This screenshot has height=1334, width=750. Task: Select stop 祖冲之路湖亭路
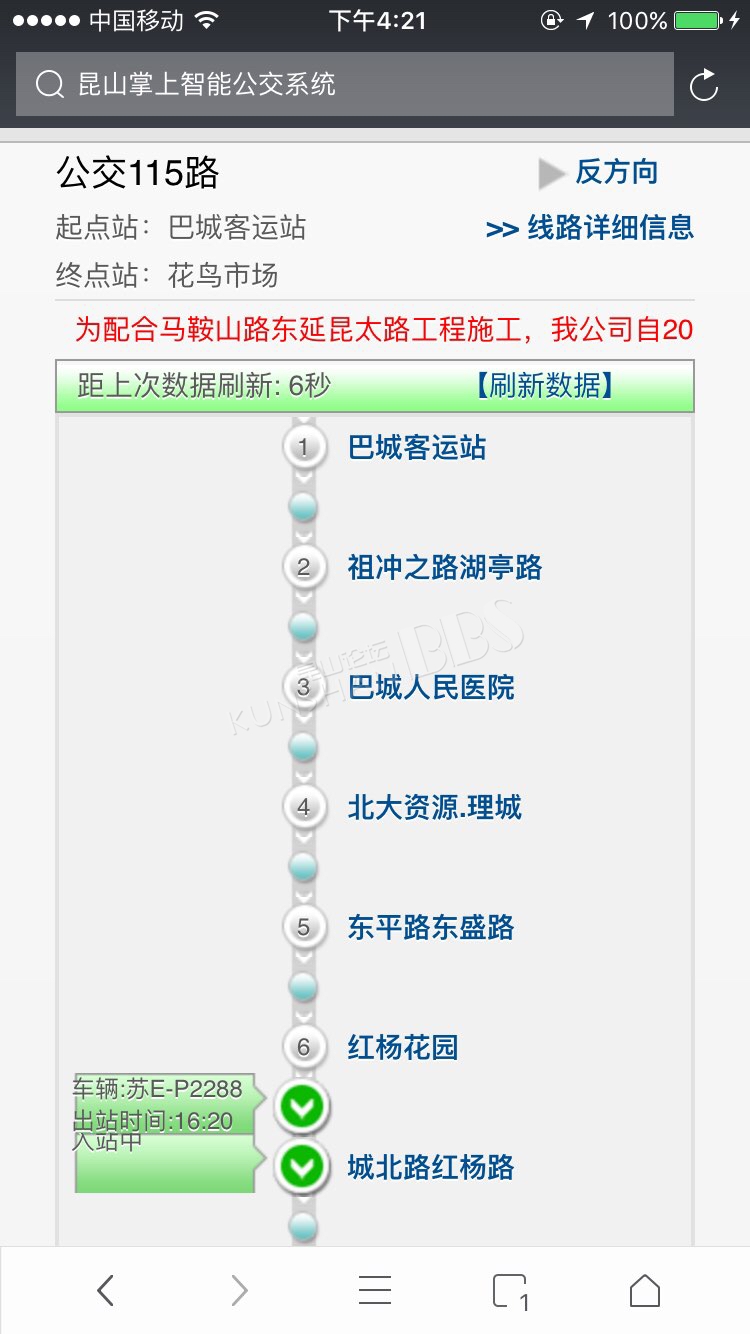pos(445,567)
